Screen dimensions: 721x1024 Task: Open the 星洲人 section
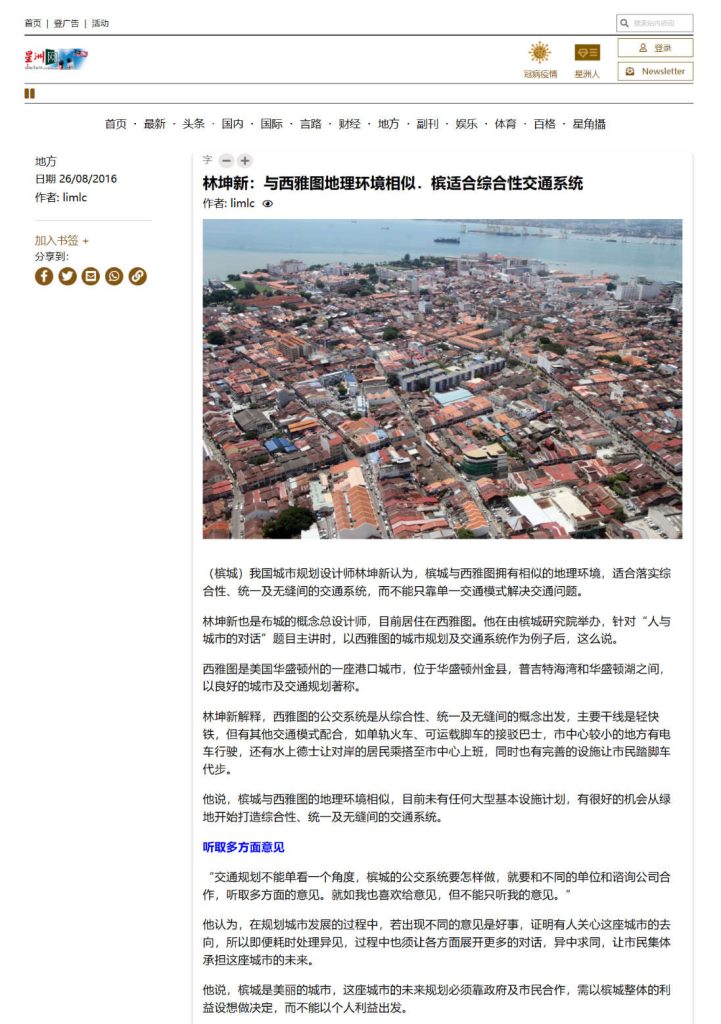coord(587,60)
